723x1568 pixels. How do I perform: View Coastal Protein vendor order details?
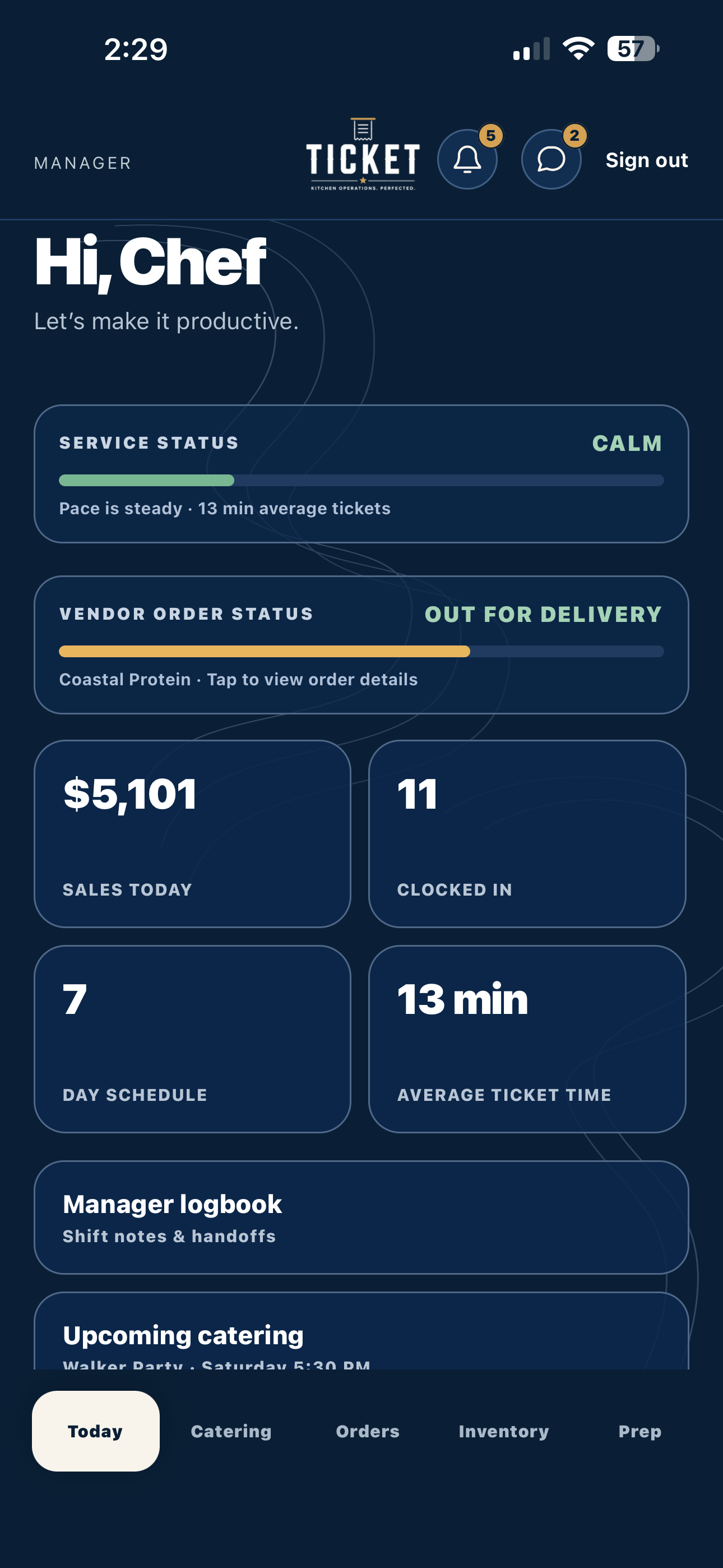pyautogui.click(x=361, y=644)
